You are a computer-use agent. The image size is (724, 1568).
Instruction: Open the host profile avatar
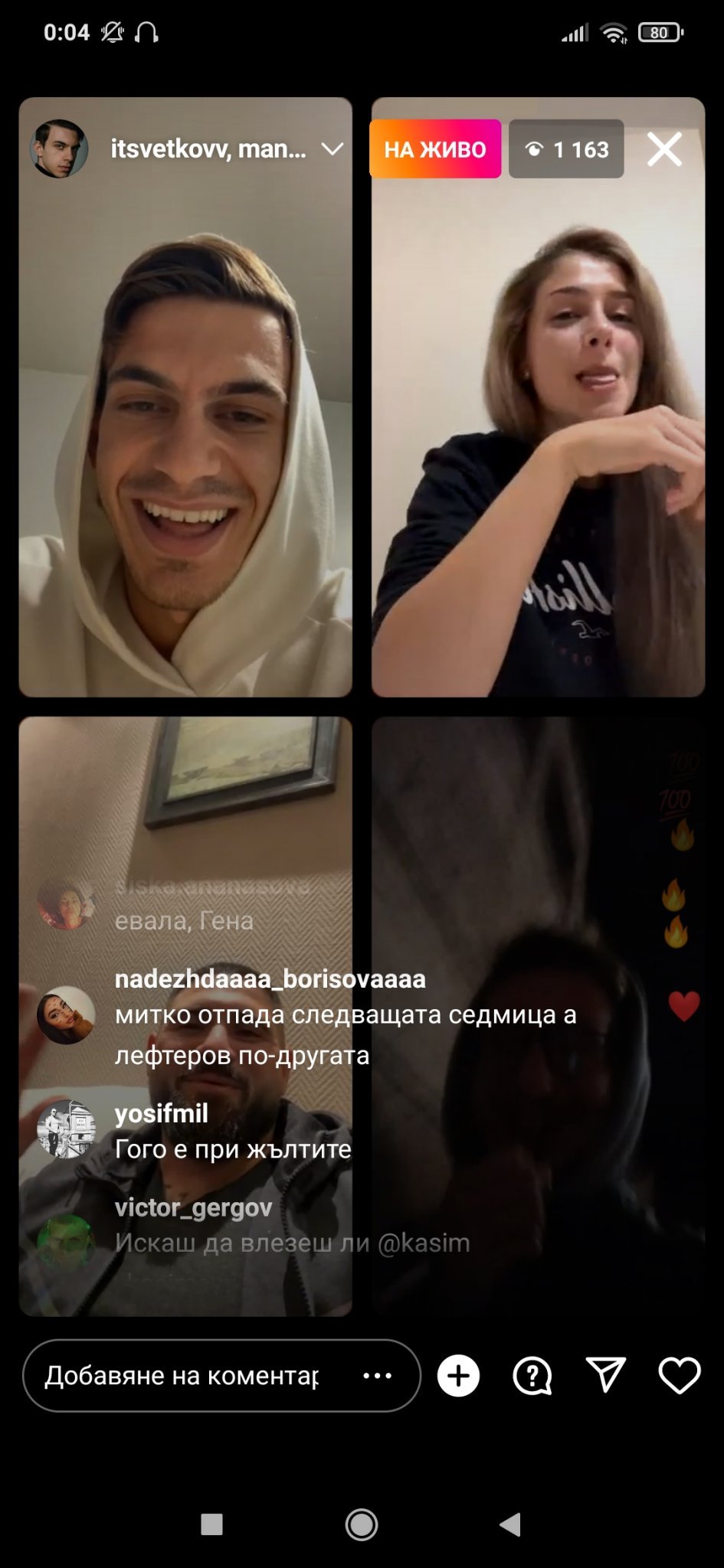[x=59, y=149]
